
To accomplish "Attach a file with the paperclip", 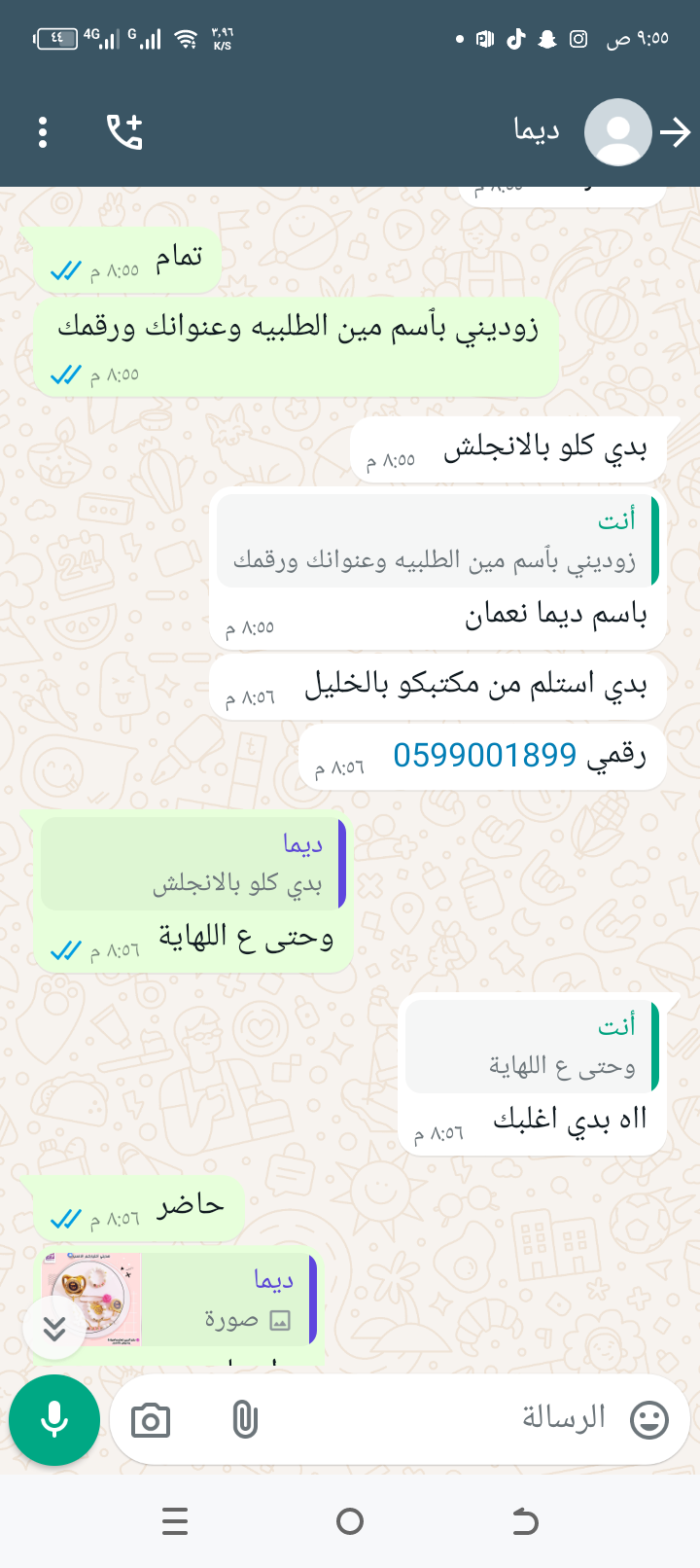I will point(245,1420).
